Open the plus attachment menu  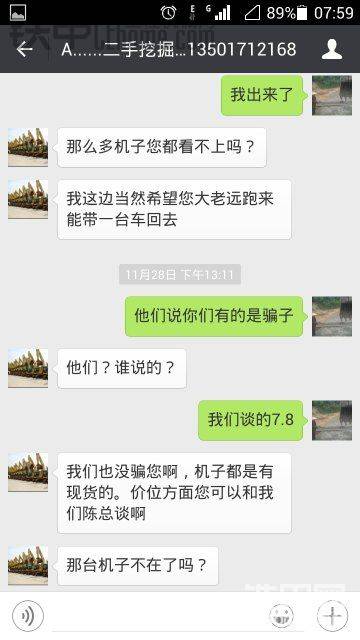(x=332, y=615)
